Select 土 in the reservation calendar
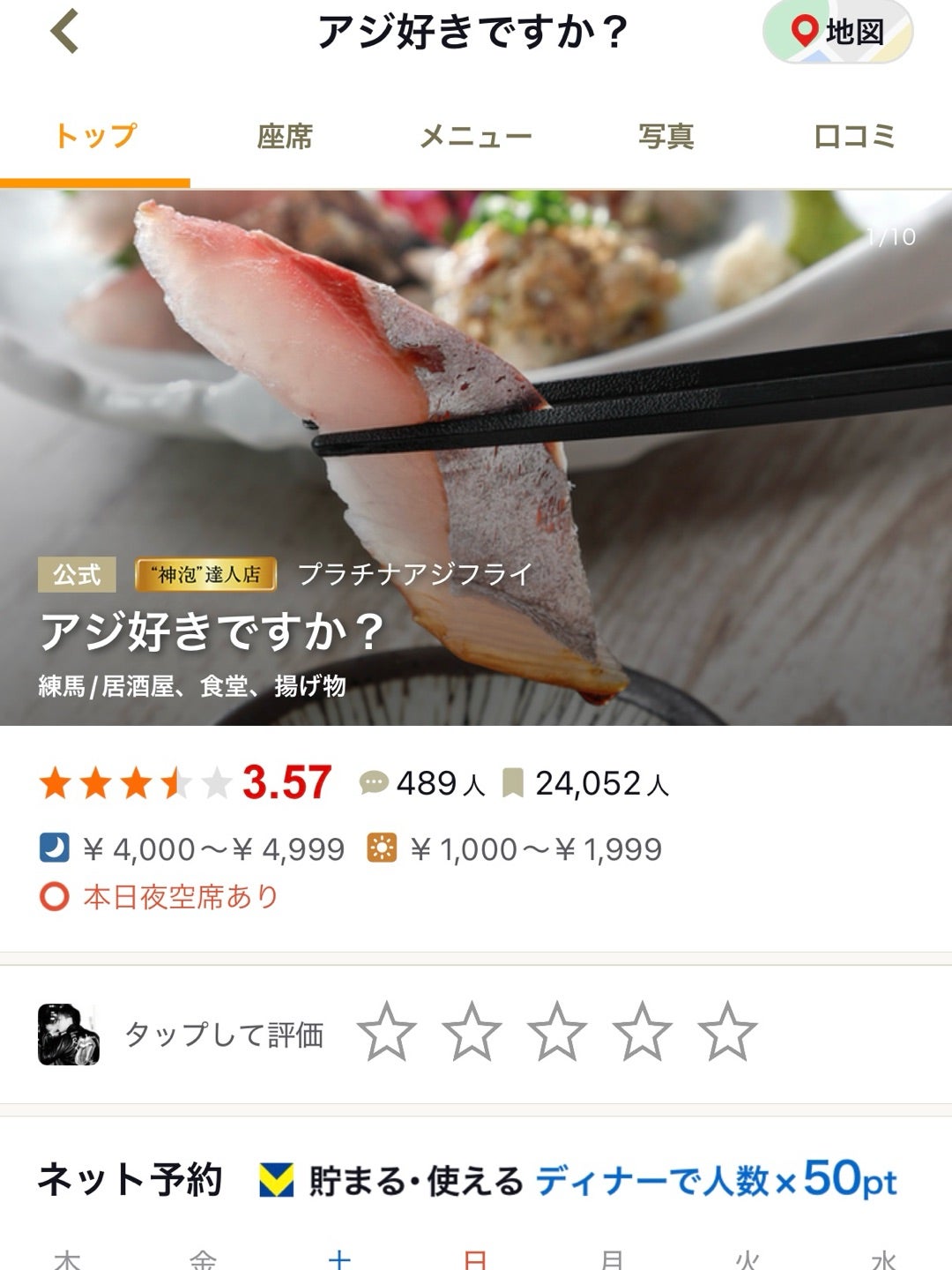The width and height of the screenshot is (952, 1270). tap(339, 1259)
